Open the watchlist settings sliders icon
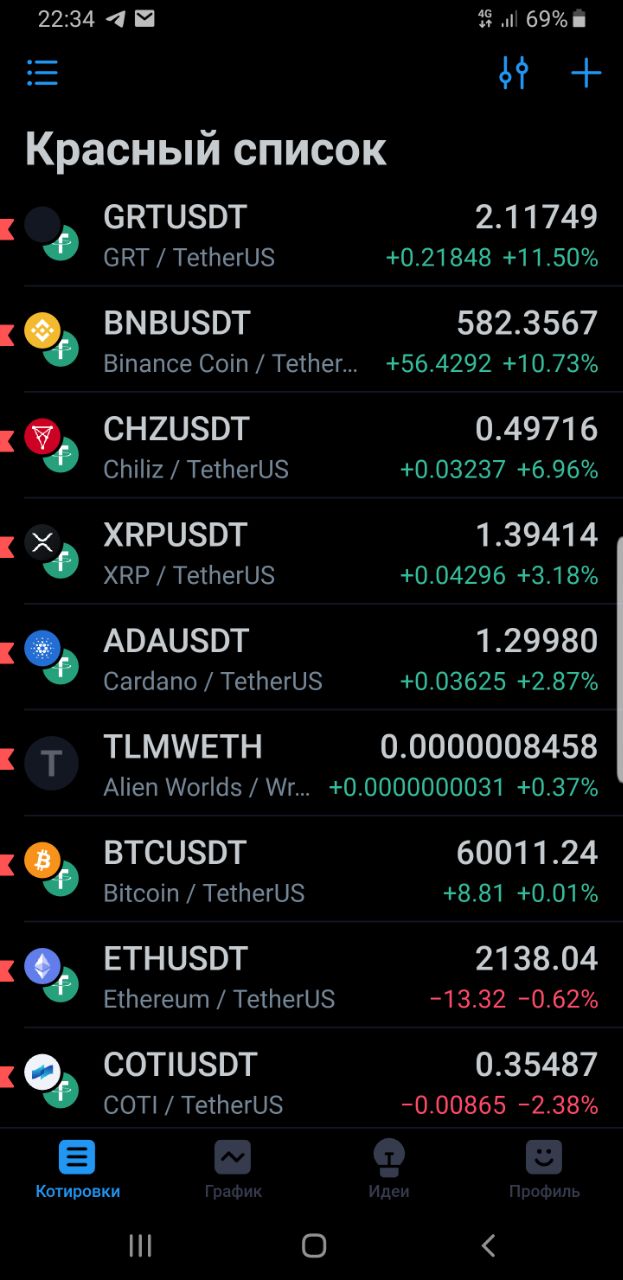 (x=513, y=73)
